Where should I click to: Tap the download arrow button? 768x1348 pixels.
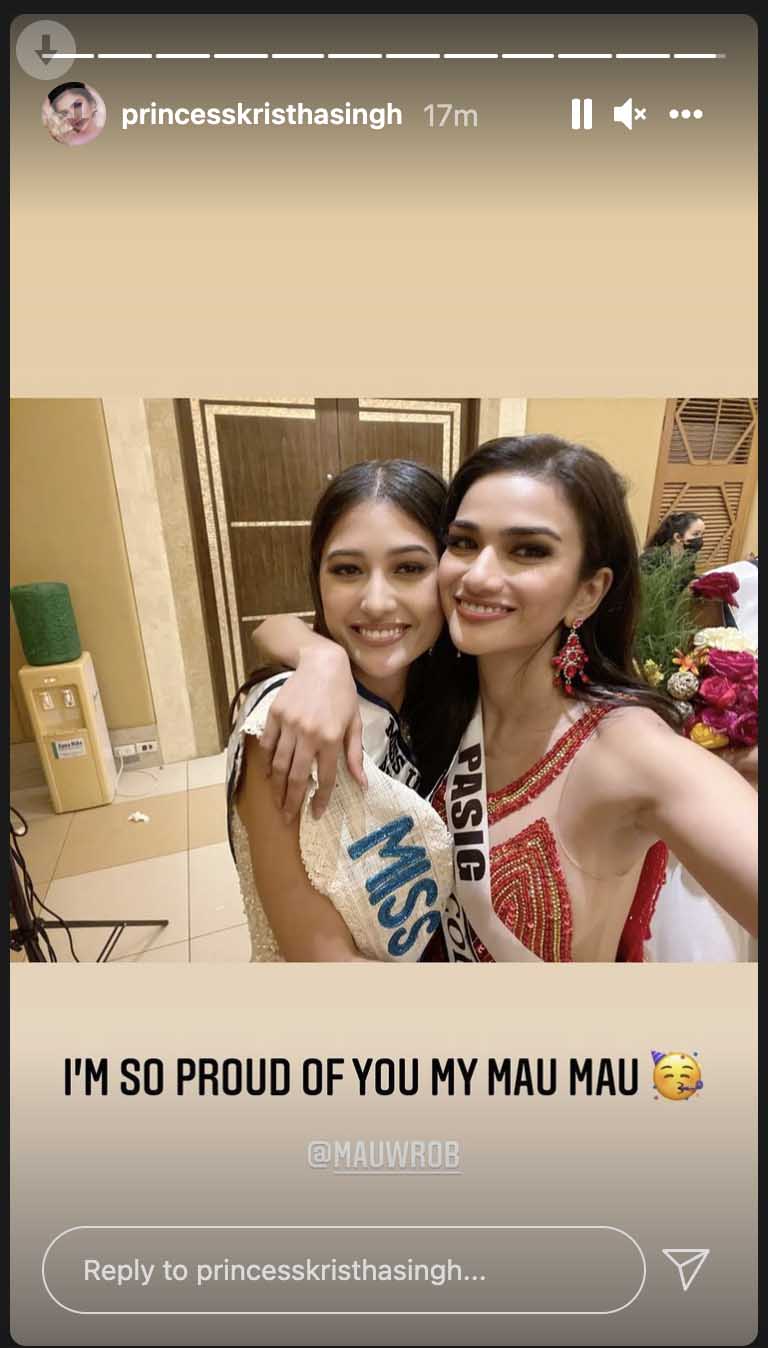[x=46, y=50]
